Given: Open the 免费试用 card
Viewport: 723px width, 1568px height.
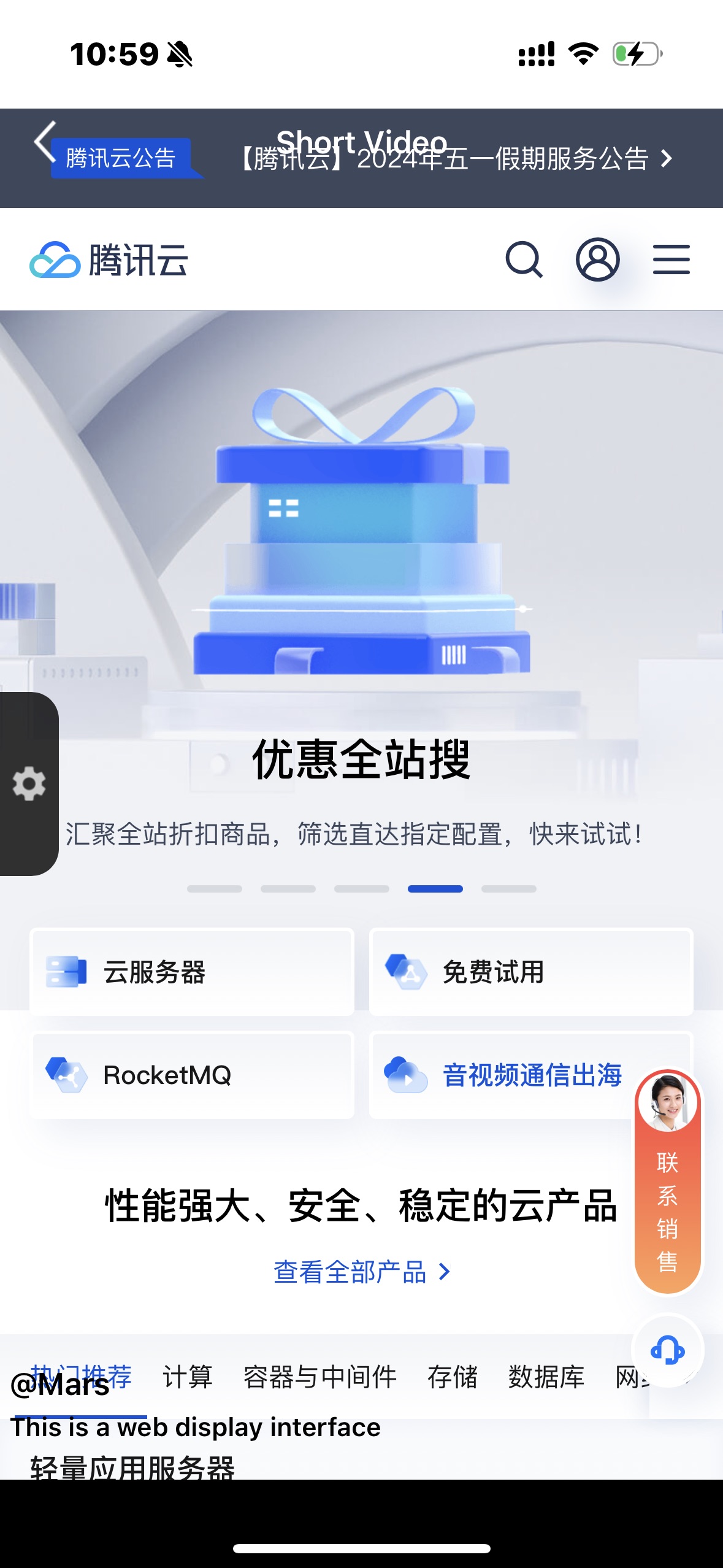Looking at the screenshot, I should coord(531,972).
